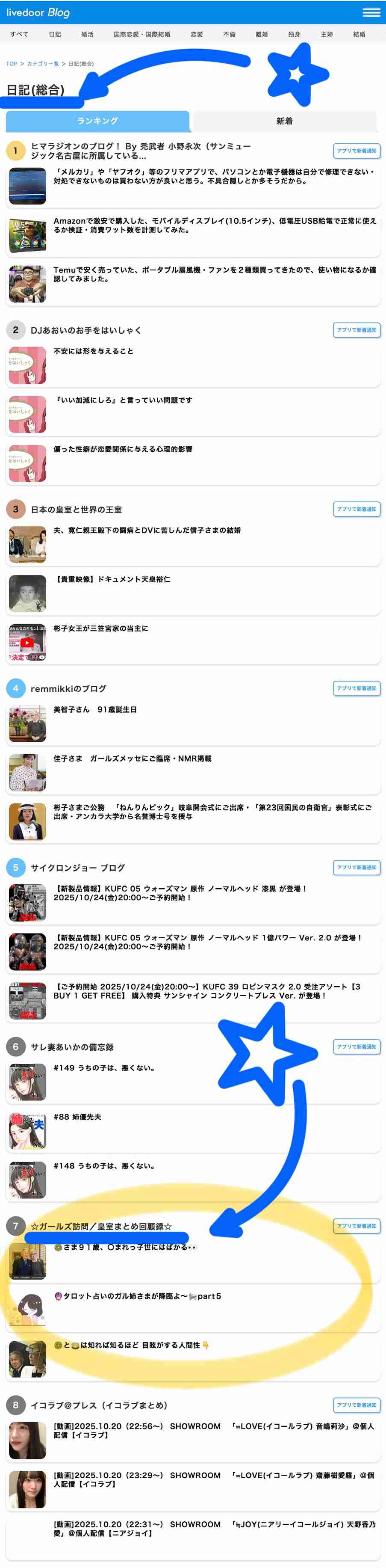The height and width of the screenshot is (1568, 386).
Task: Open blog サイクロンジョー ブログ
Action: pos(78,868)
